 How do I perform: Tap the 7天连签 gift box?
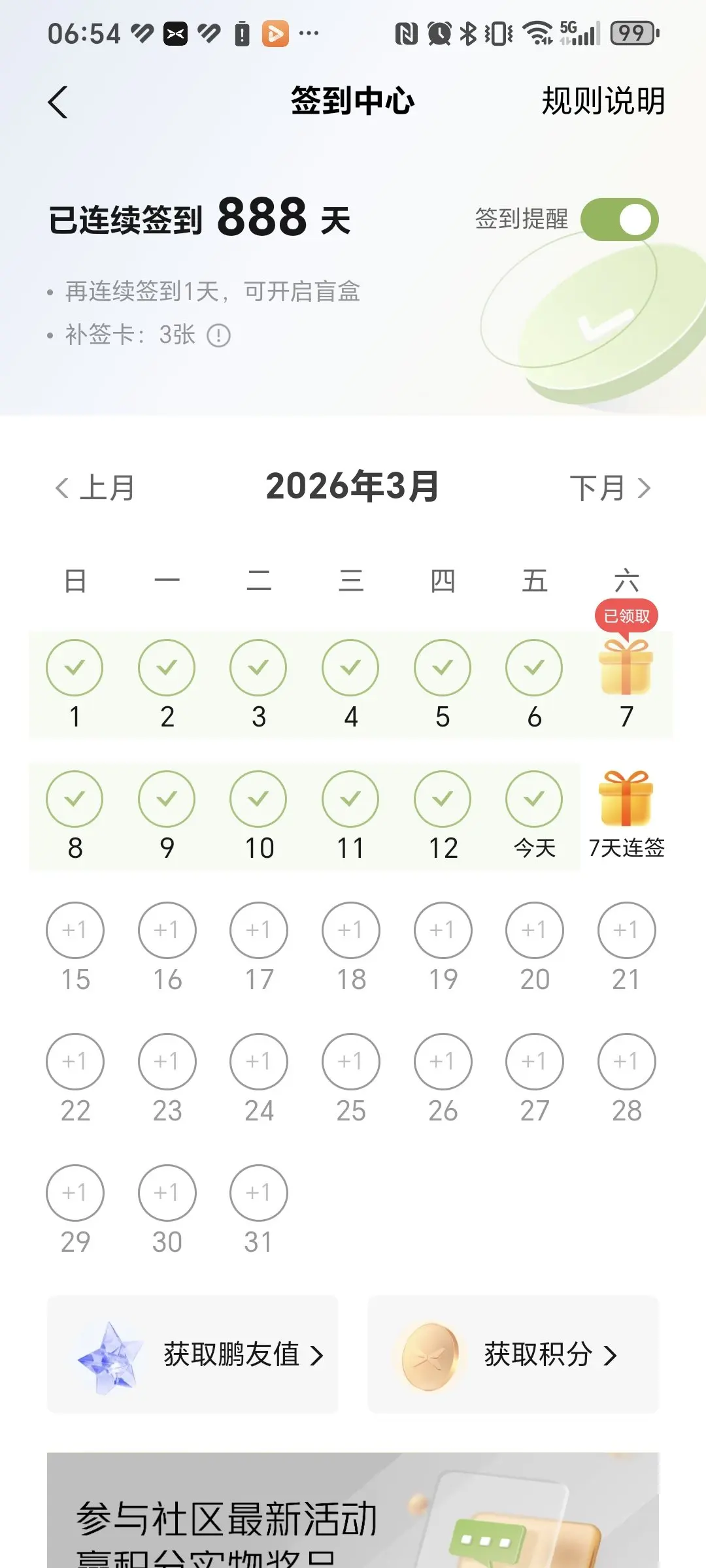click(x=626, y=800)
